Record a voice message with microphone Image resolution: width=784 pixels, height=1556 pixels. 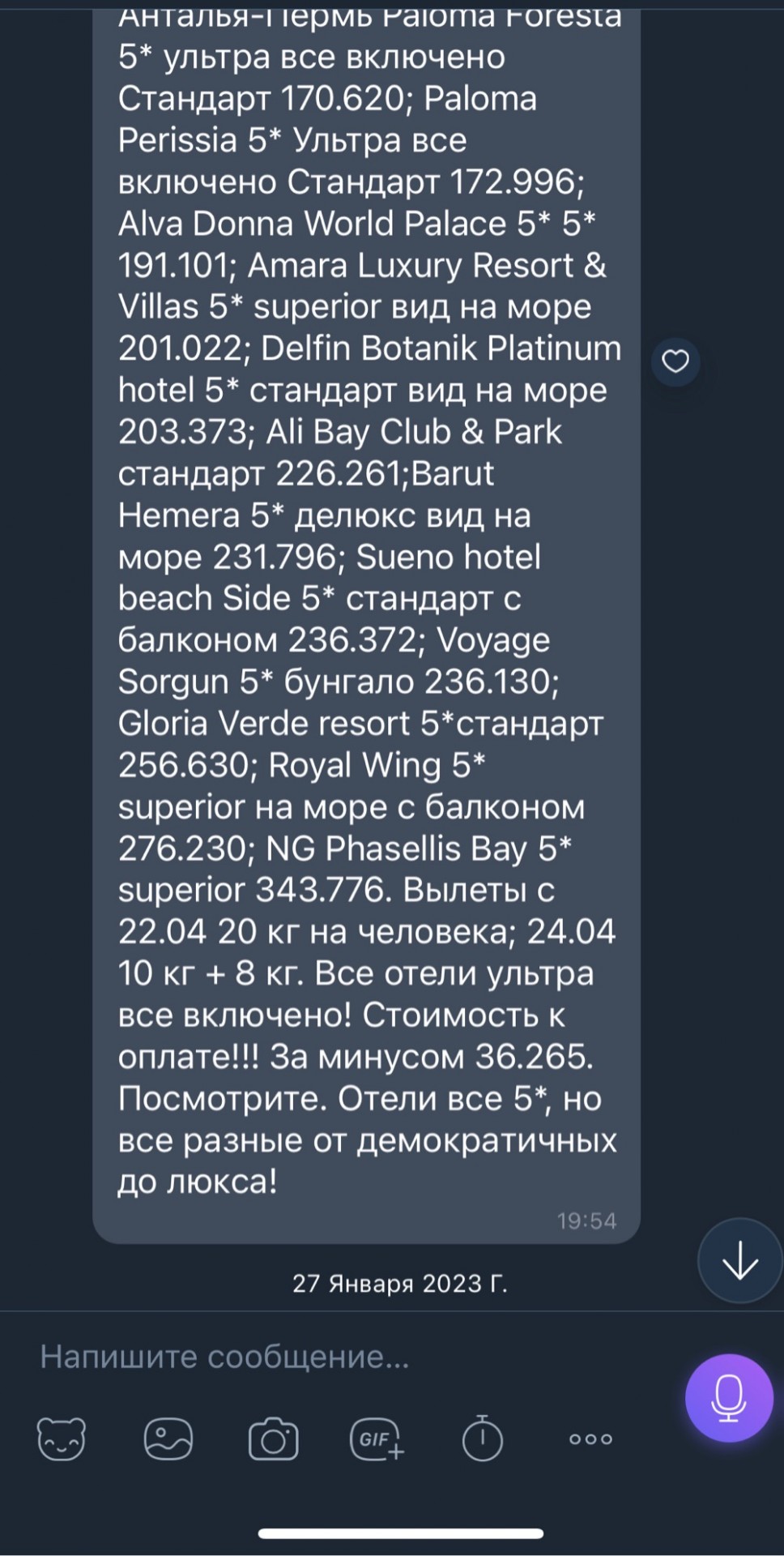tap(728, 1397)
